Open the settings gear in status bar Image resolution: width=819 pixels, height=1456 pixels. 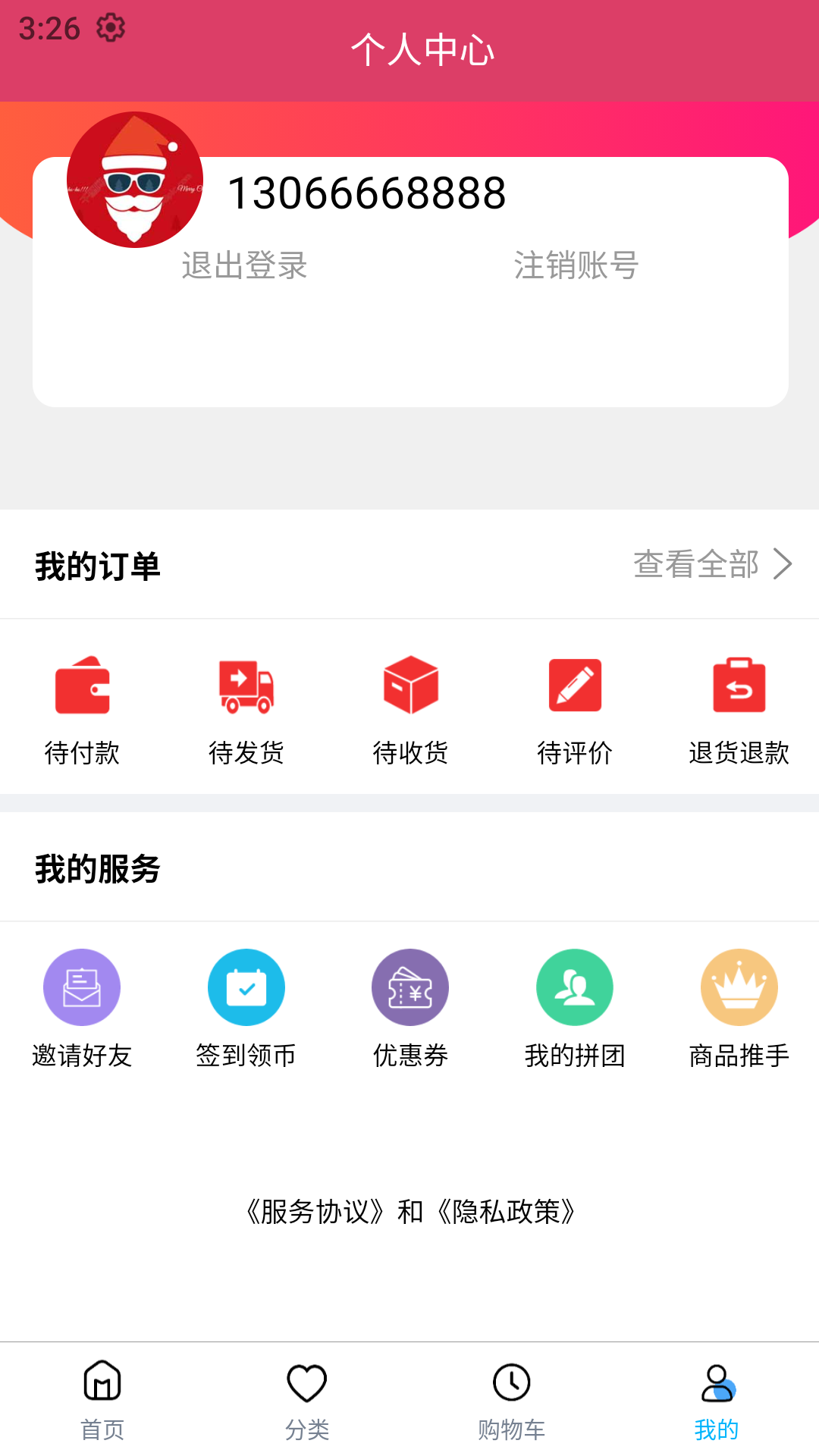coord(109,27)
